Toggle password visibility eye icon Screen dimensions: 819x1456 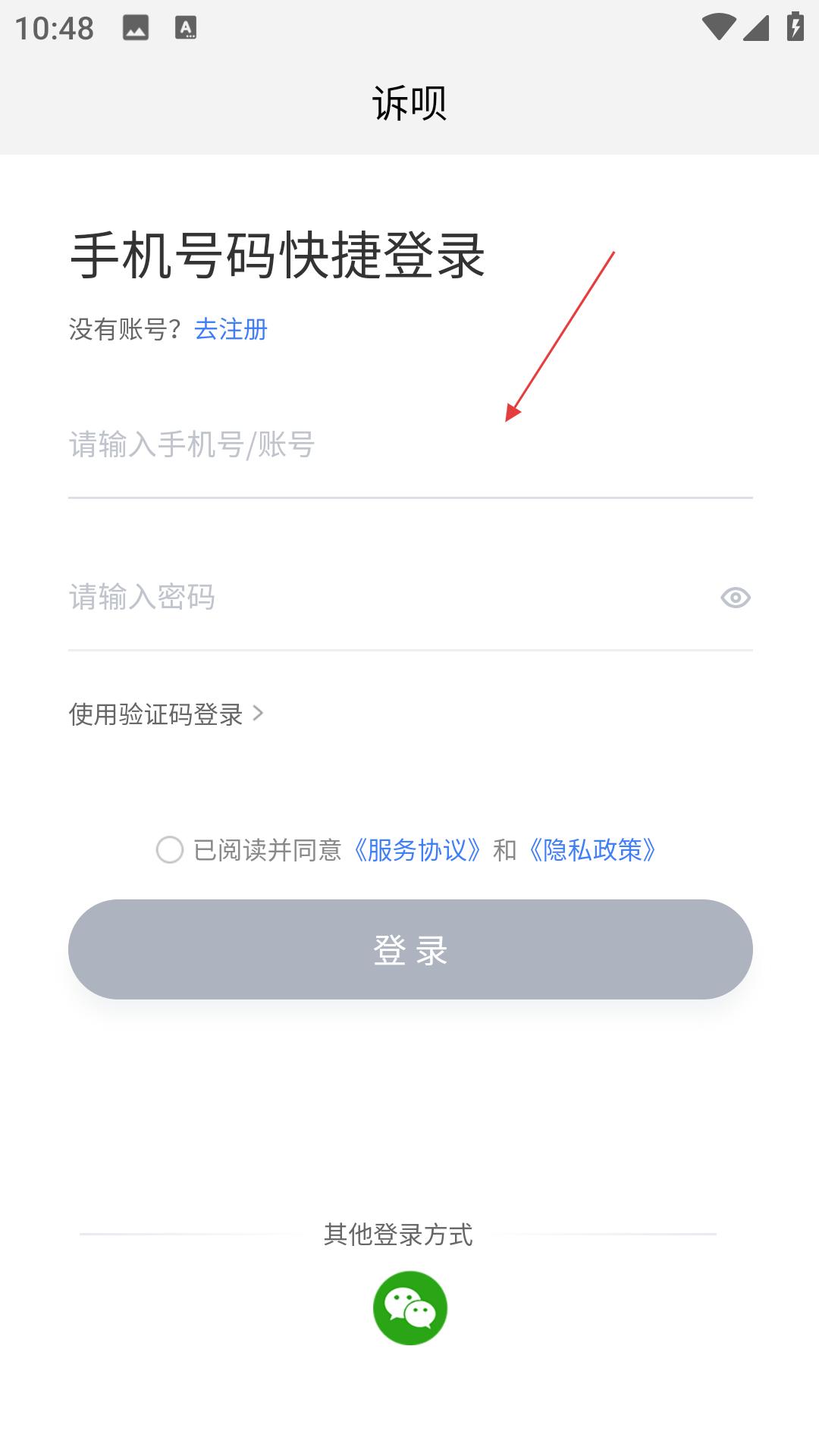coord(735,598)
